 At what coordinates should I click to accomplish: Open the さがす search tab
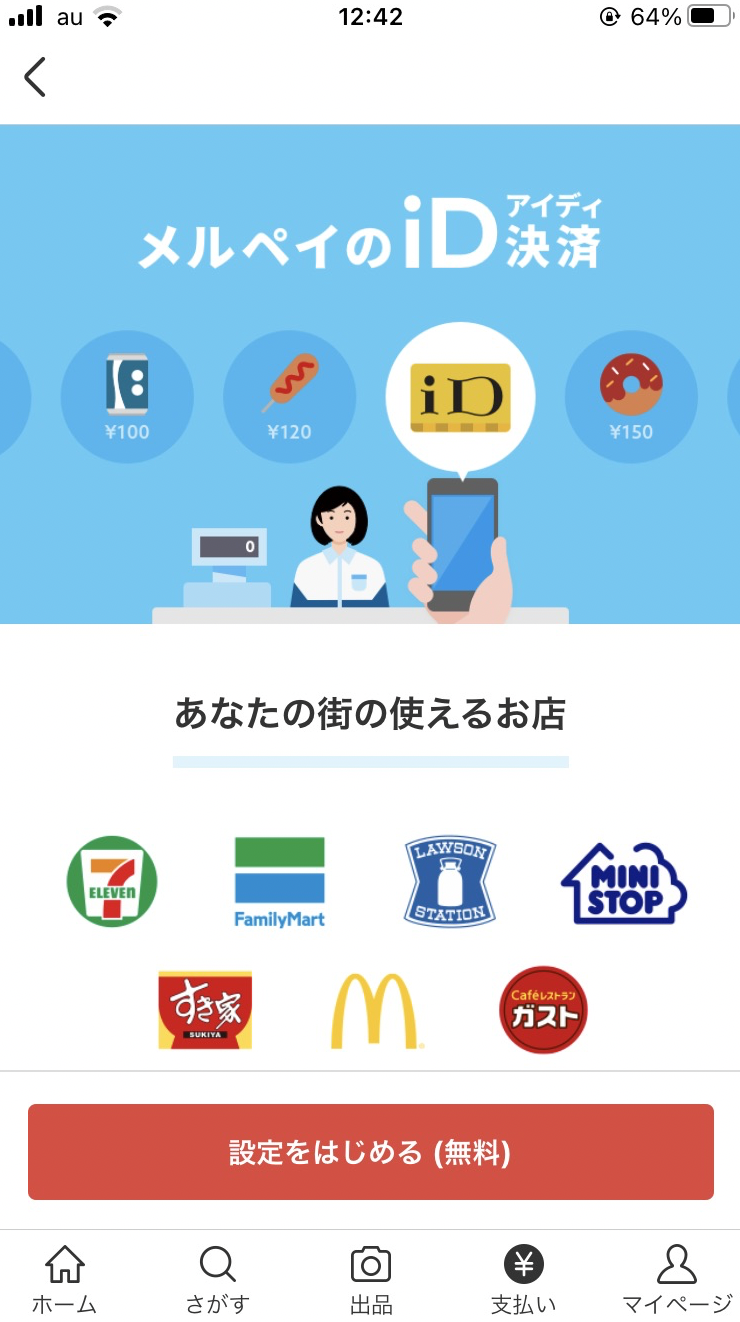tap(217, 1279)
